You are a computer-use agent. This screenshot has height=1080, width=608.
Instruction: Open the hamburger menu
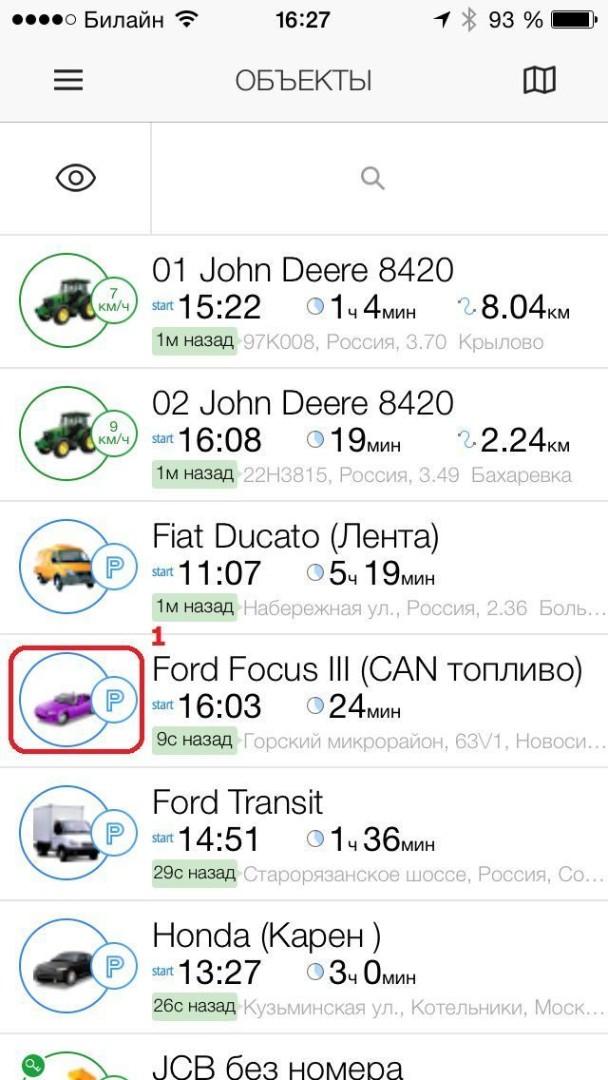click(68, 81)
